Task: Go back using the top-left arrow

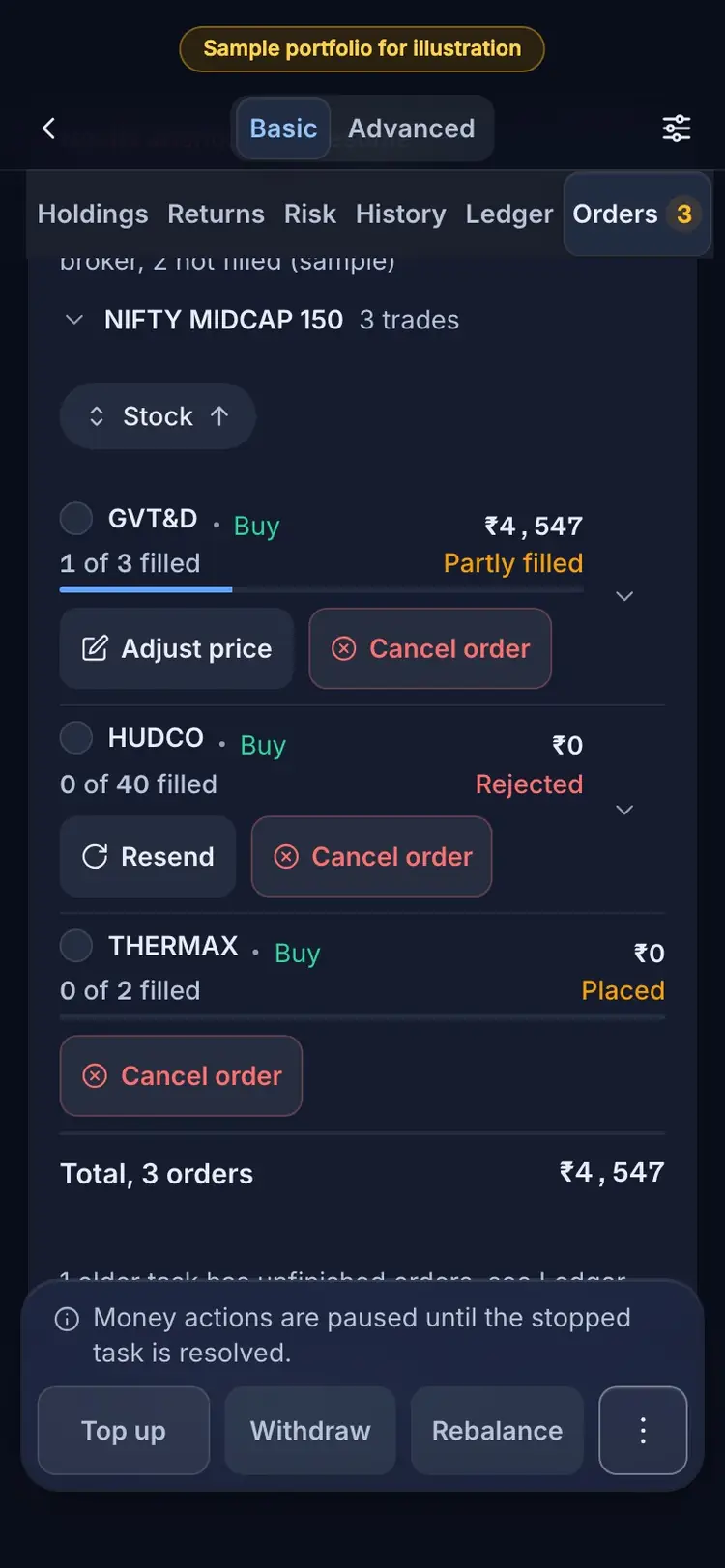Action: coord(48,128)
